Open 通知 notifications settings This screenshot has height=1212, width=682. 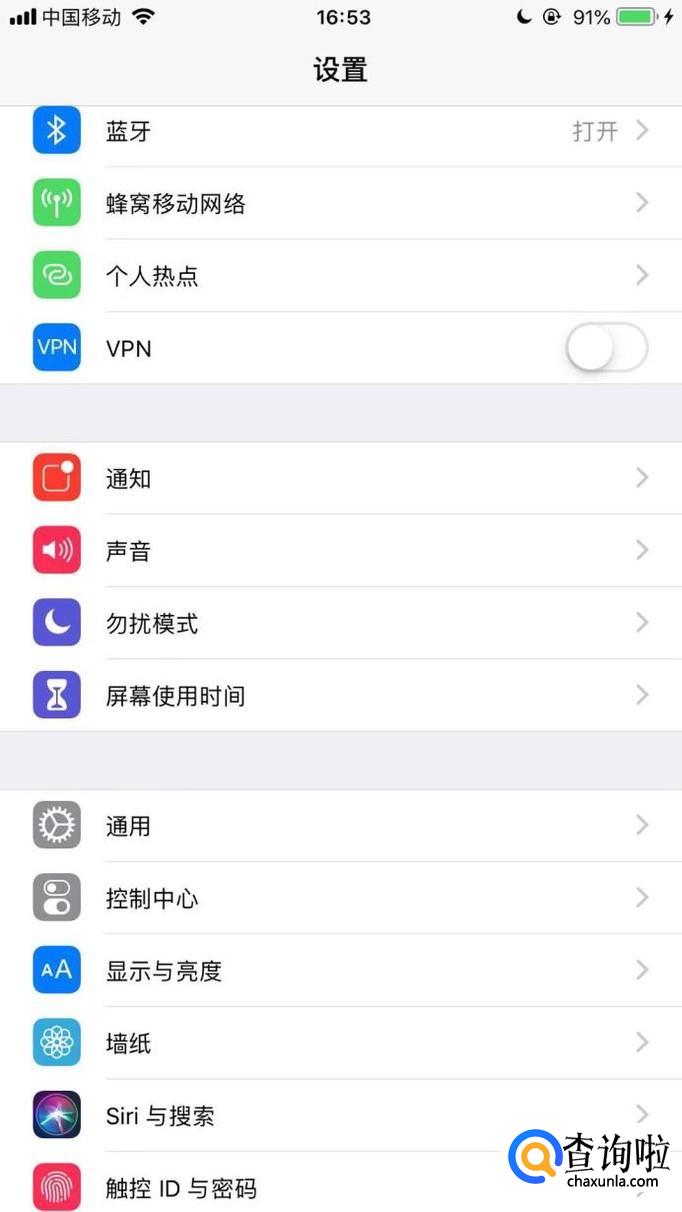pyautogui.click(x=340, y=478)
